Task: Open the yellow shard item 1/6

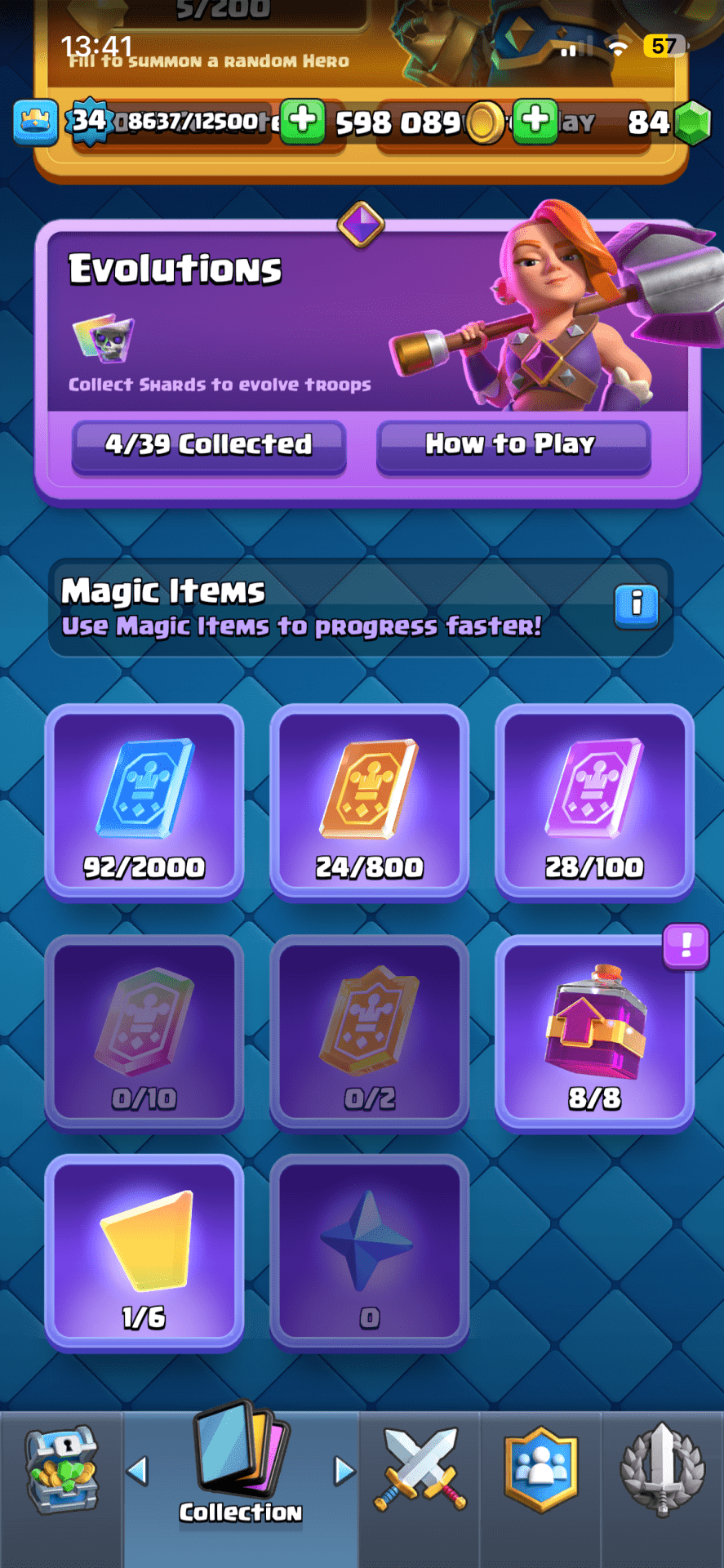Action: (144, 1252)
